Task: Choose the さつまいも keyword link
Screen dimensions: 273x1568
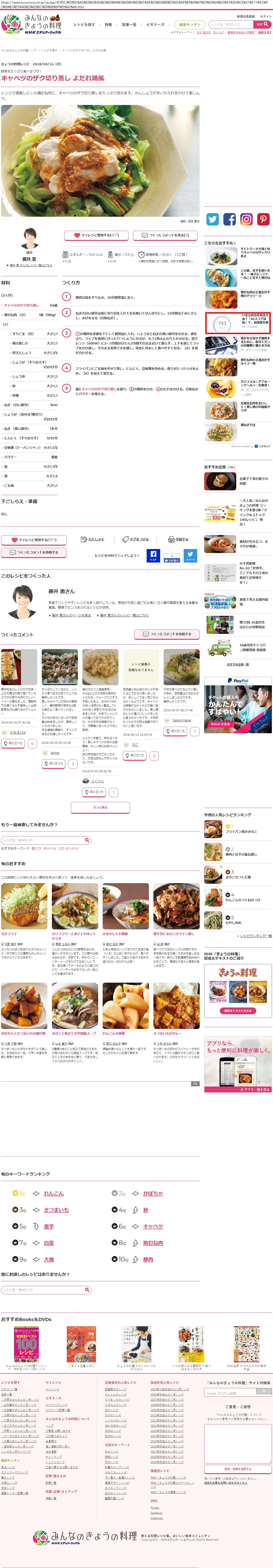Action: click(56, 1210)
